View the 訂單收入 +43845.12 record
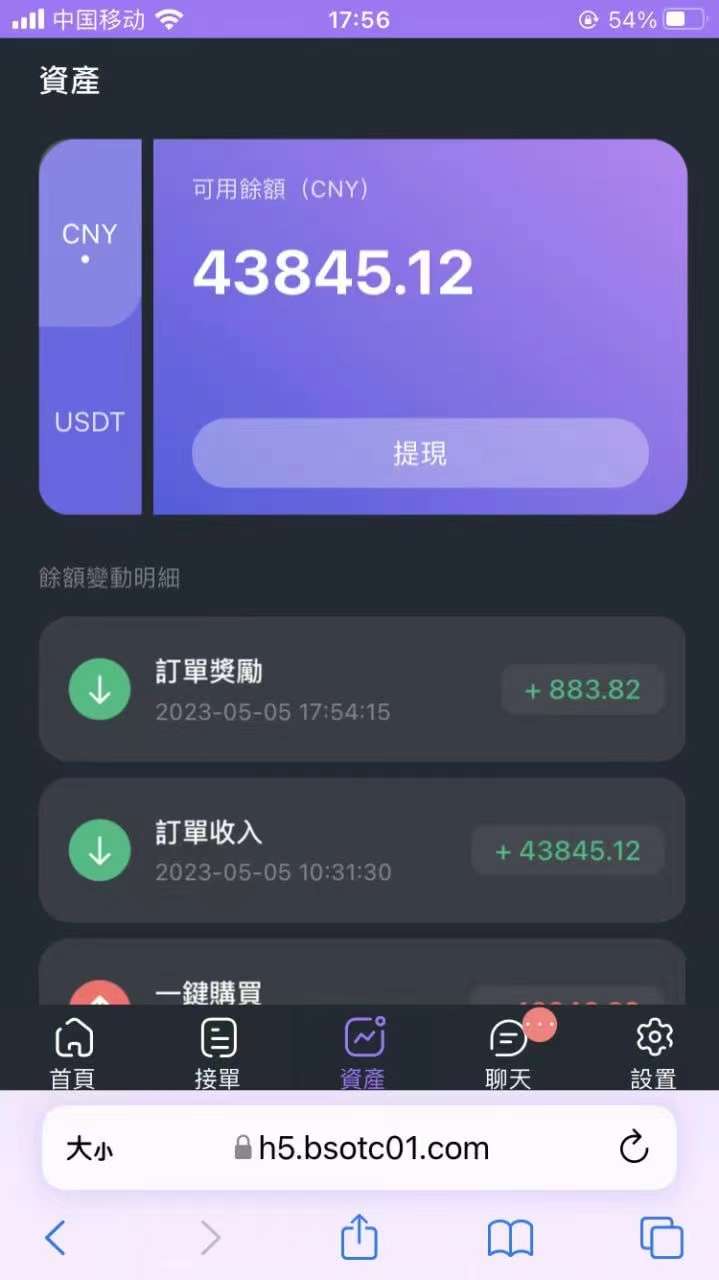The image size is (719, 1280). point(362,850)
